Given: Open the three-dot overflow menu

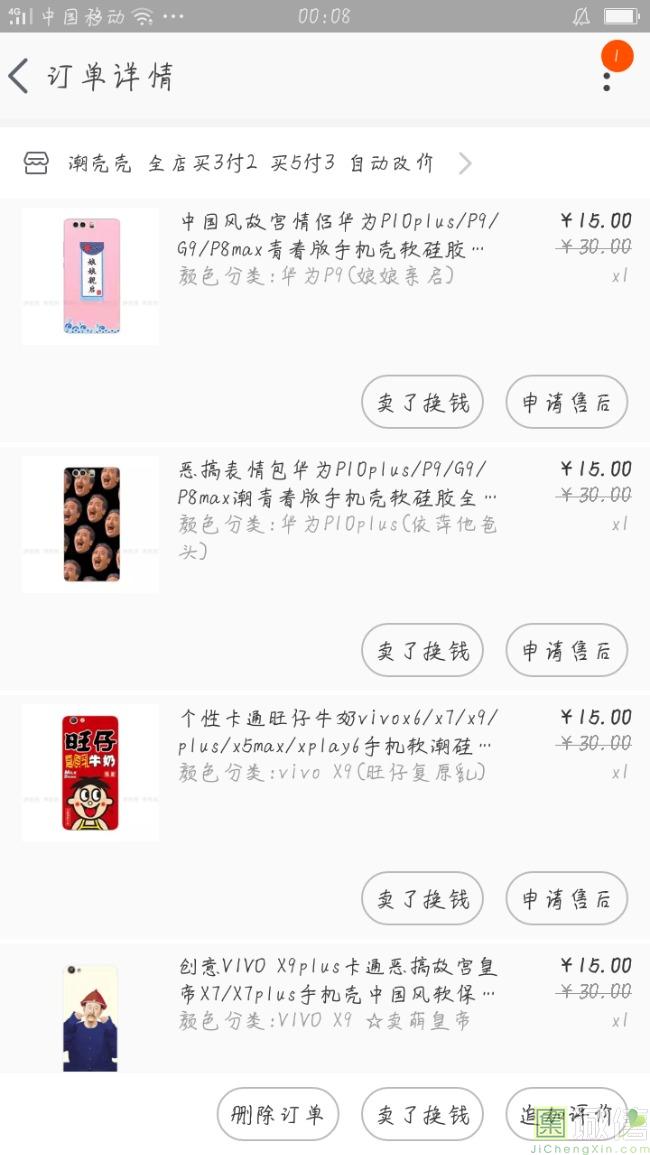Looking at the screenshot, I should pos(607,76).
